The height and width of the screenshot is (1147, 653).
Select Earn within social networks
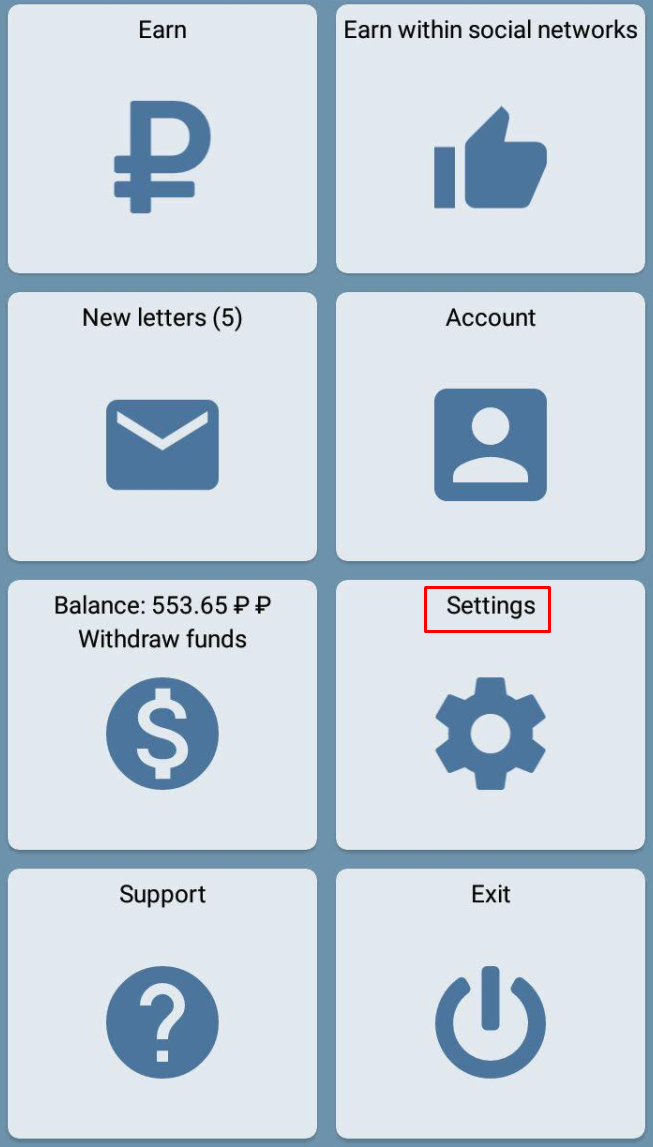click(490, 140)
